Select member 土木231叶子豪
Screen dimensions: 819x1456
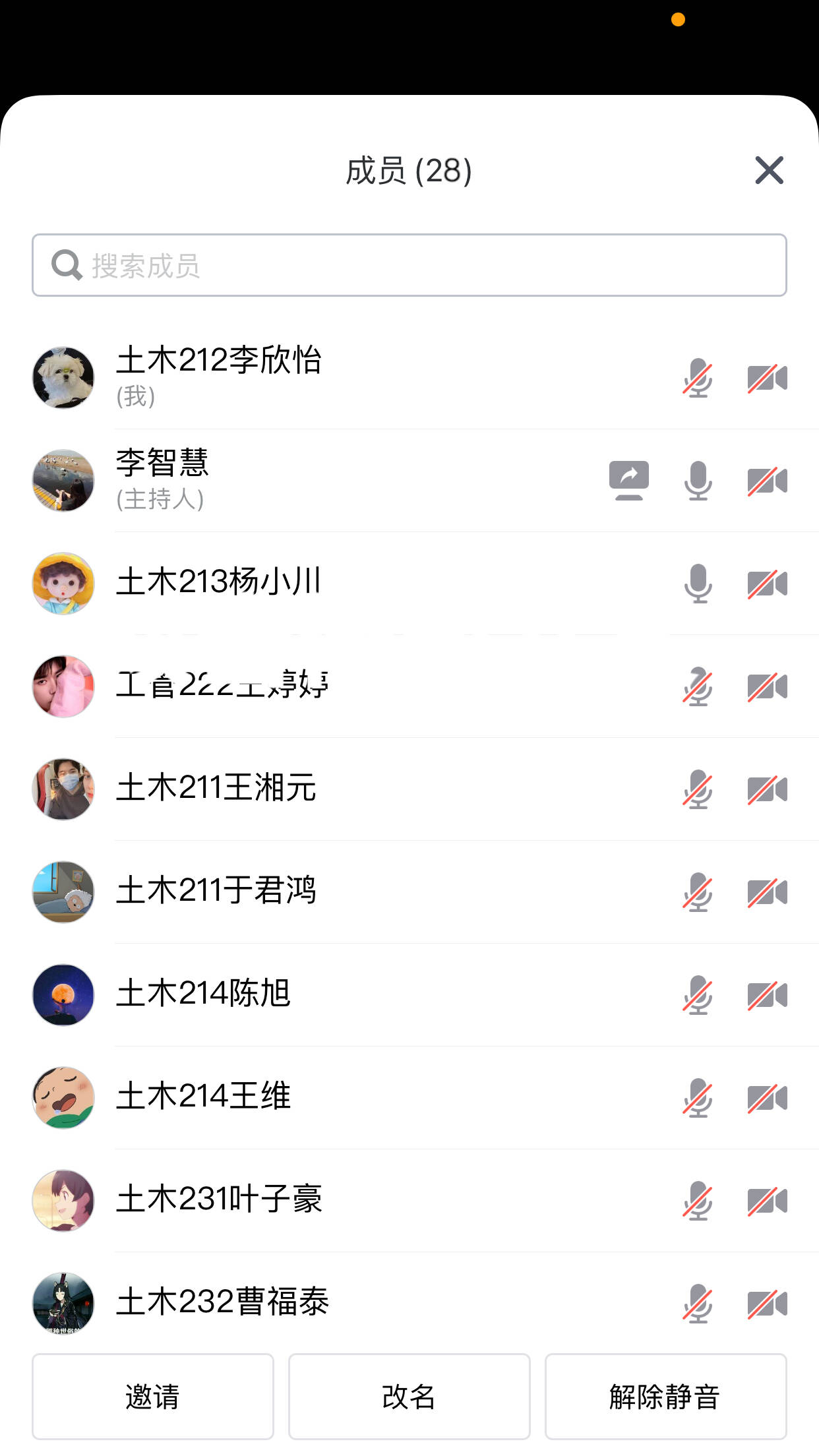[x=219, y=1199]
